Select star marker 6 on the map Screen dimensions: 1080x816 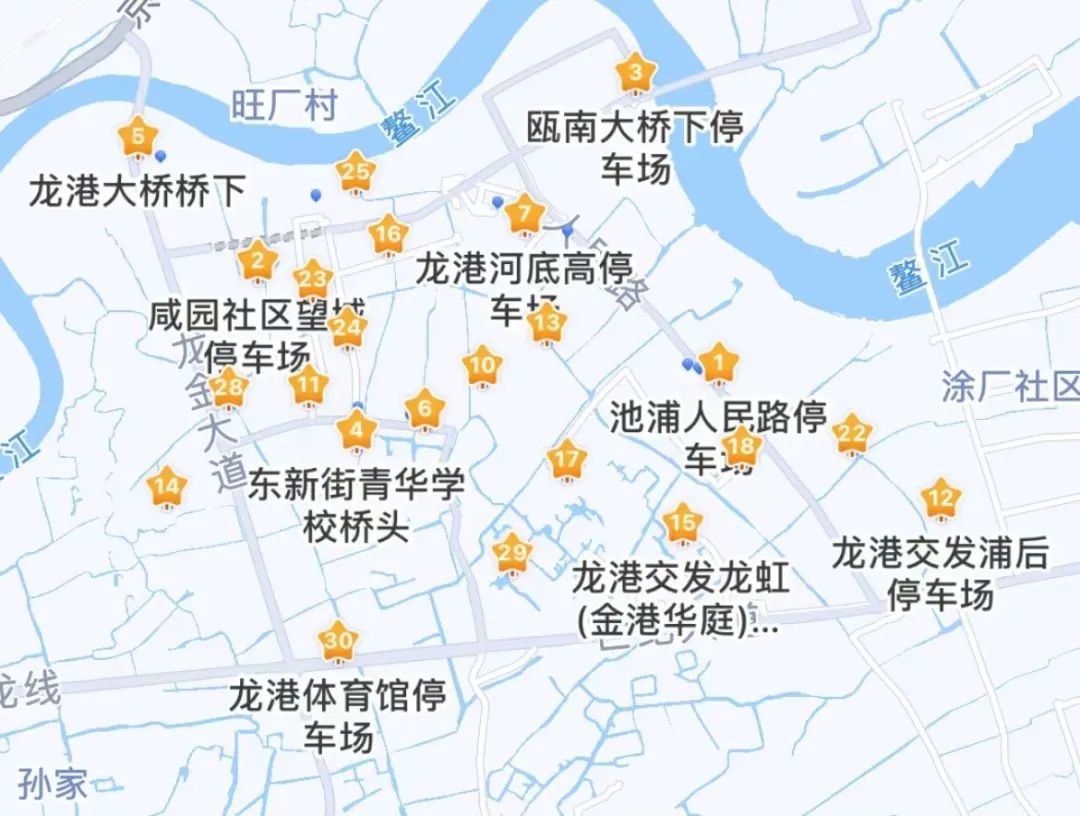pos(425,409)
